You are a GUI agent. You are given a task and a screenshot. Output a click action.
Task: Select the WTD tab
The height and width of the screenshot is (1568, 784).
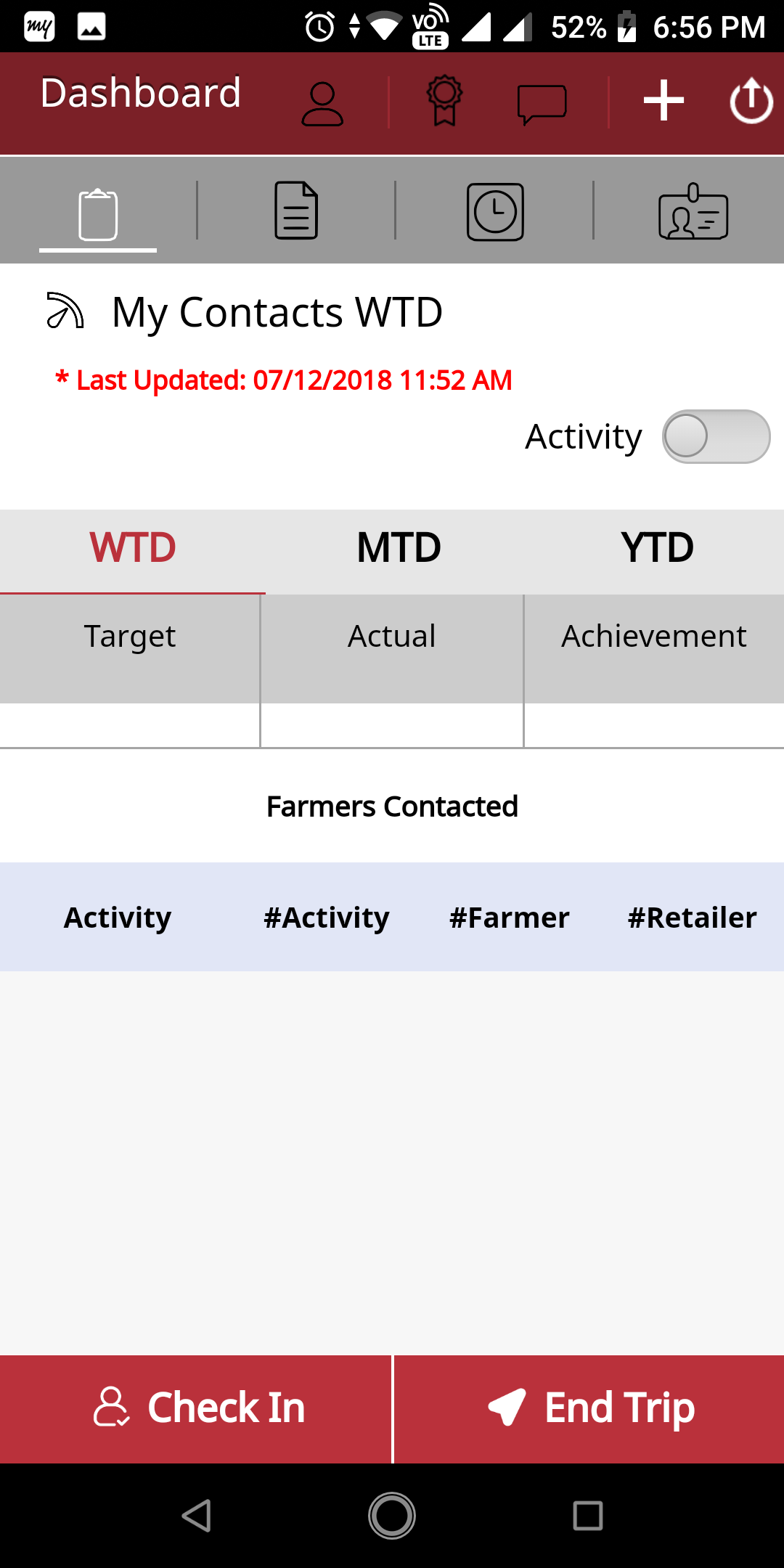pyautogui.click(x=133, y=550)
